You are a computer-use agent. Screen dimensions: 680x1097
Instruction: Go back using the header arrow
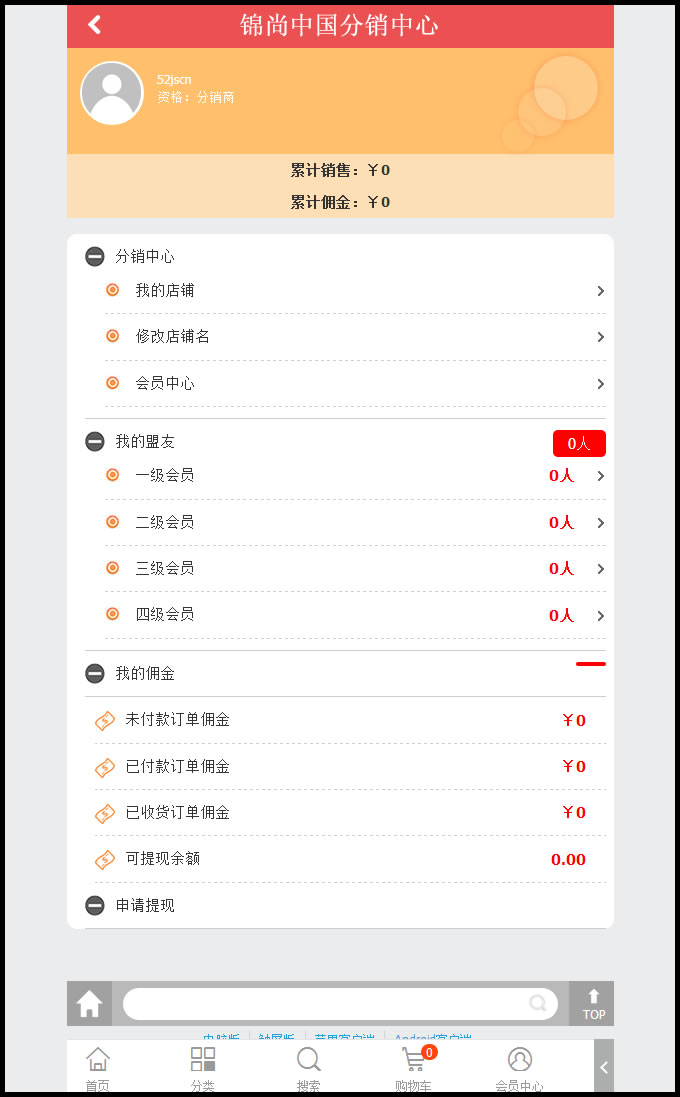(x=94, y=25)
